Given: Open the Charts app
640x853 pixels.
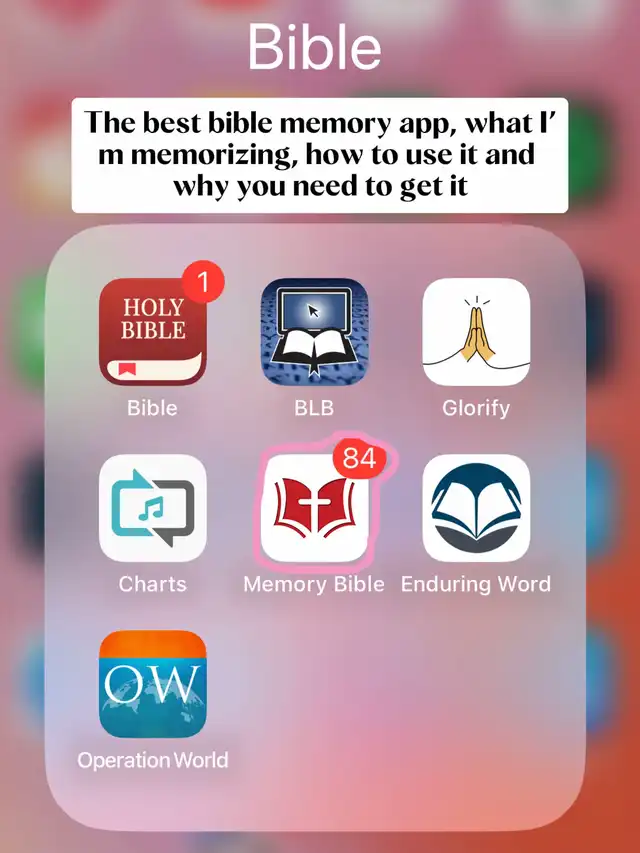Looking at the screenshot, I should click(x=153, y=508).
